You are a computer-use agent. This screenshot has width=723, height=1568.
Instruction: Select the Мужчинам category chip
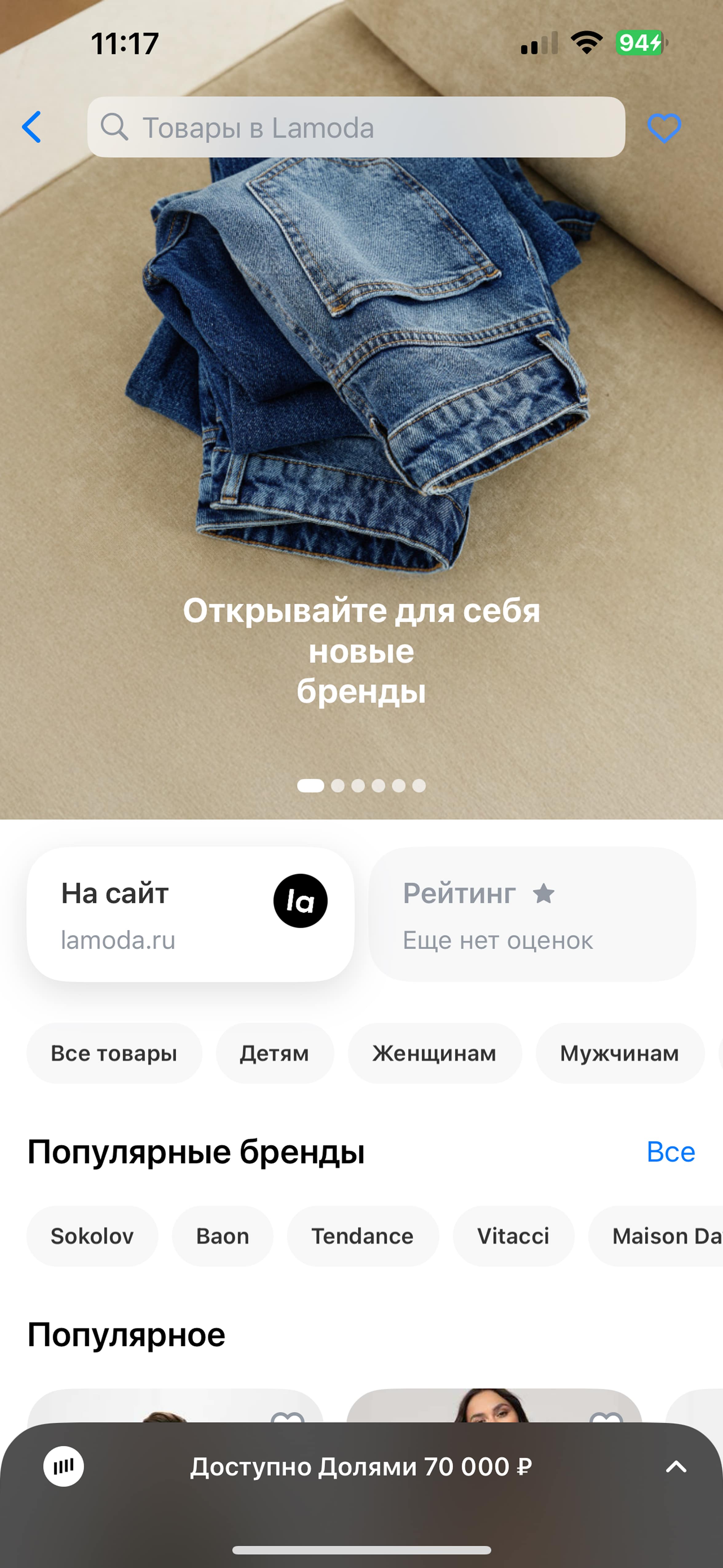619,1053
